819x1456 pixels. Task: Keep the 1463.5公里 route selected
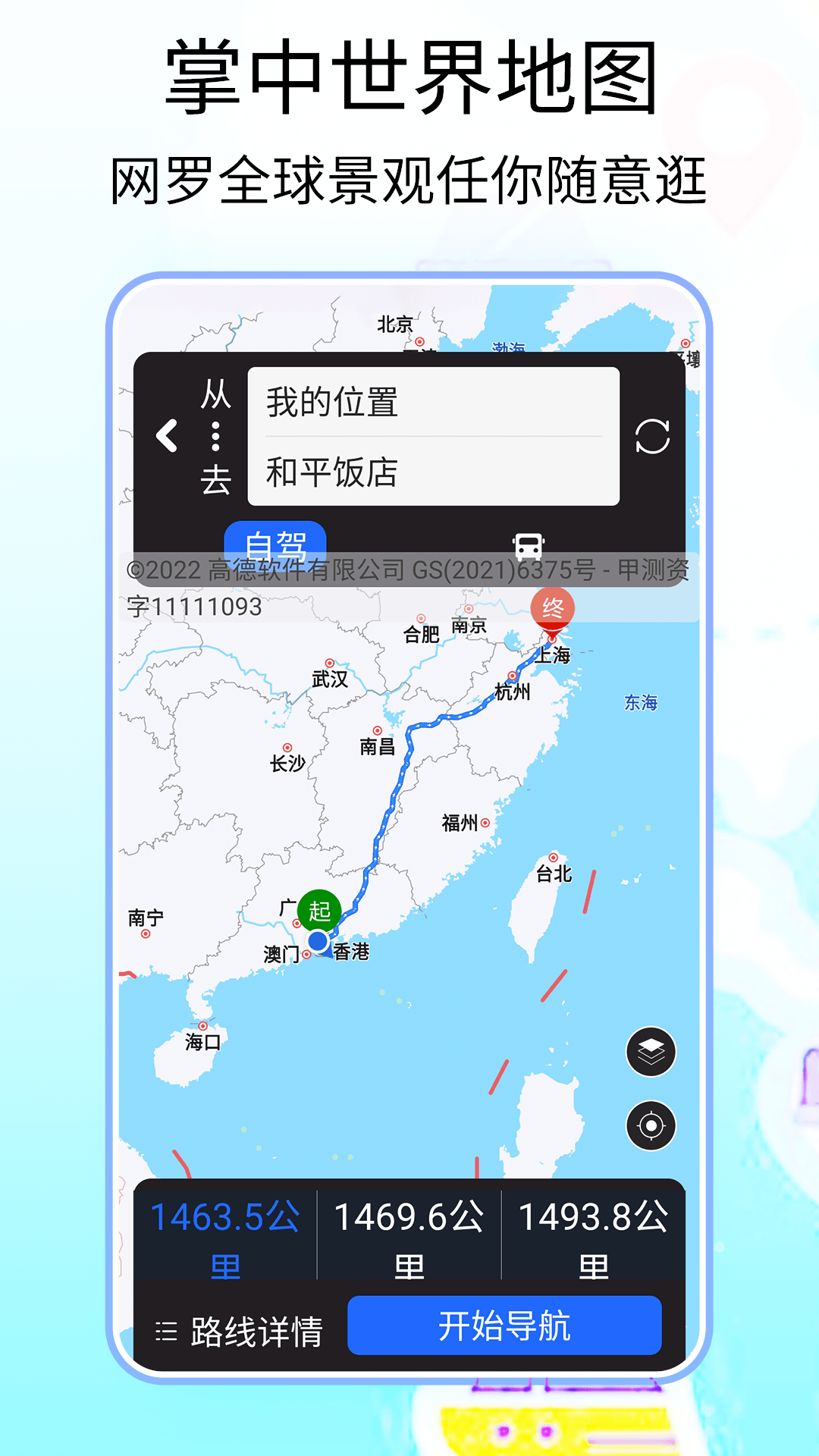coord(225,1230)
